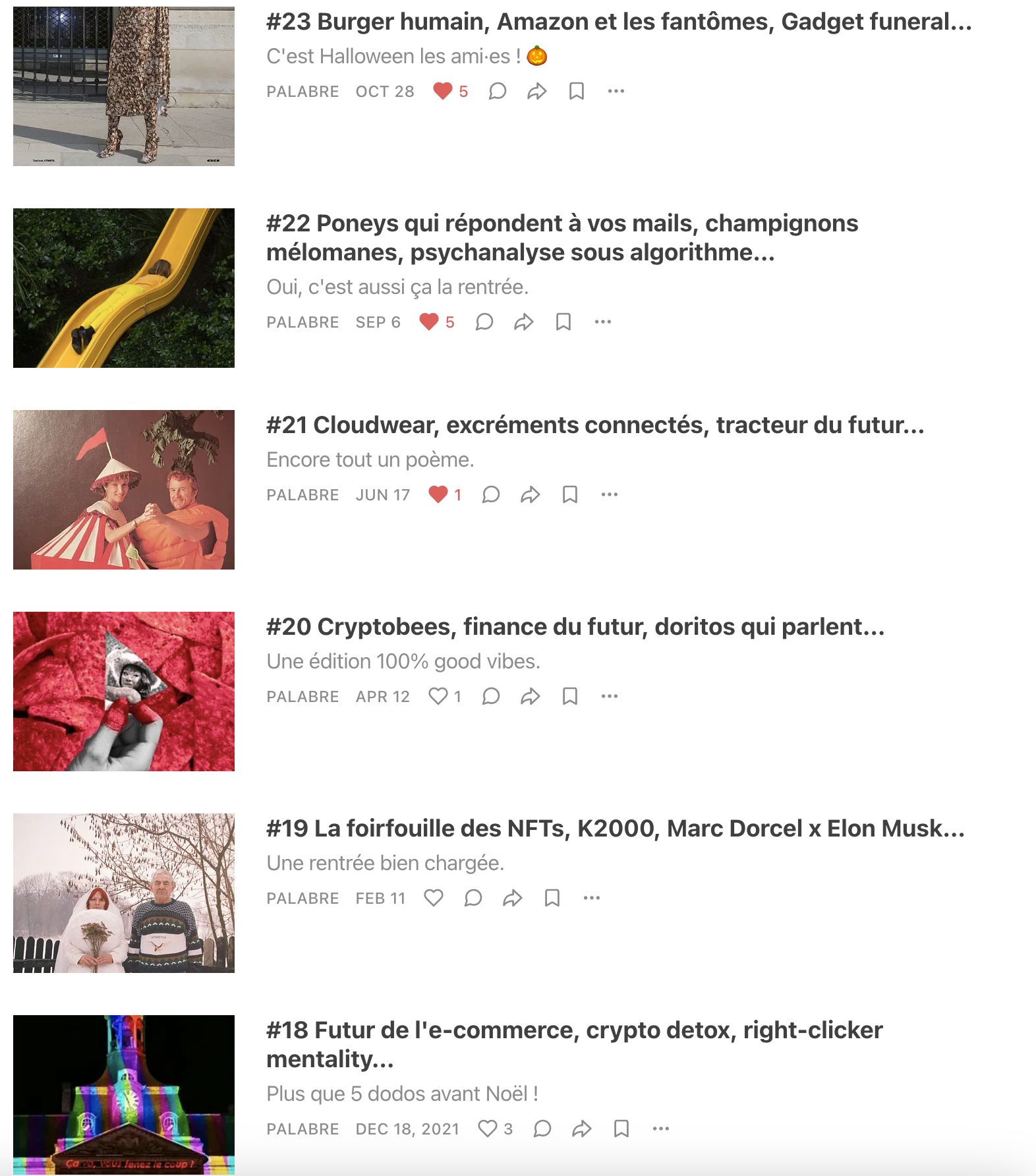Share #18 Futur de l'e-commerce post
1036x1176 pixels.
tap(582, 1129)
